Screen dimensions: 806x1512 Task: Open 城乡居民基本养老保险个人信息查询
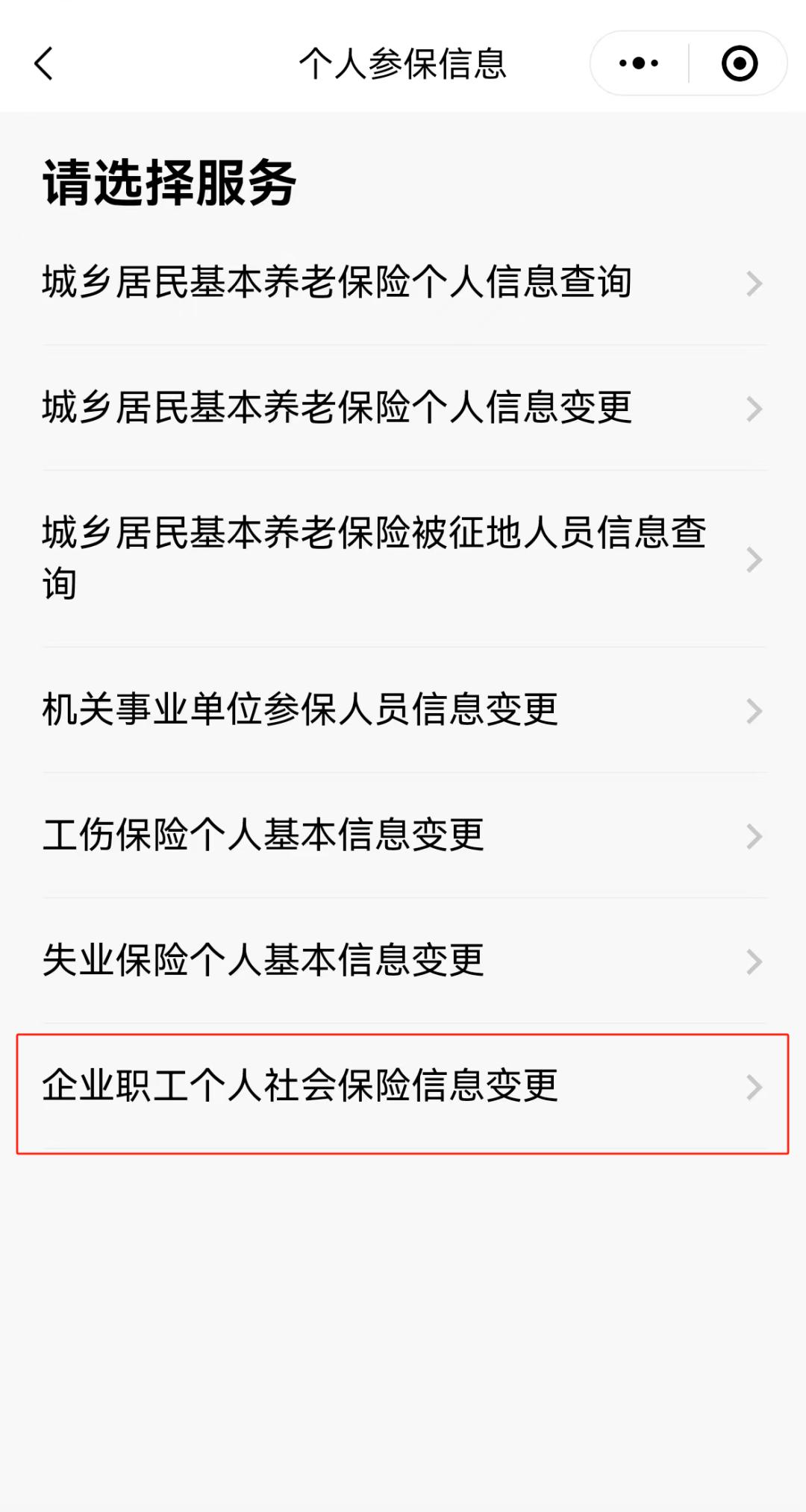(403, 283)
